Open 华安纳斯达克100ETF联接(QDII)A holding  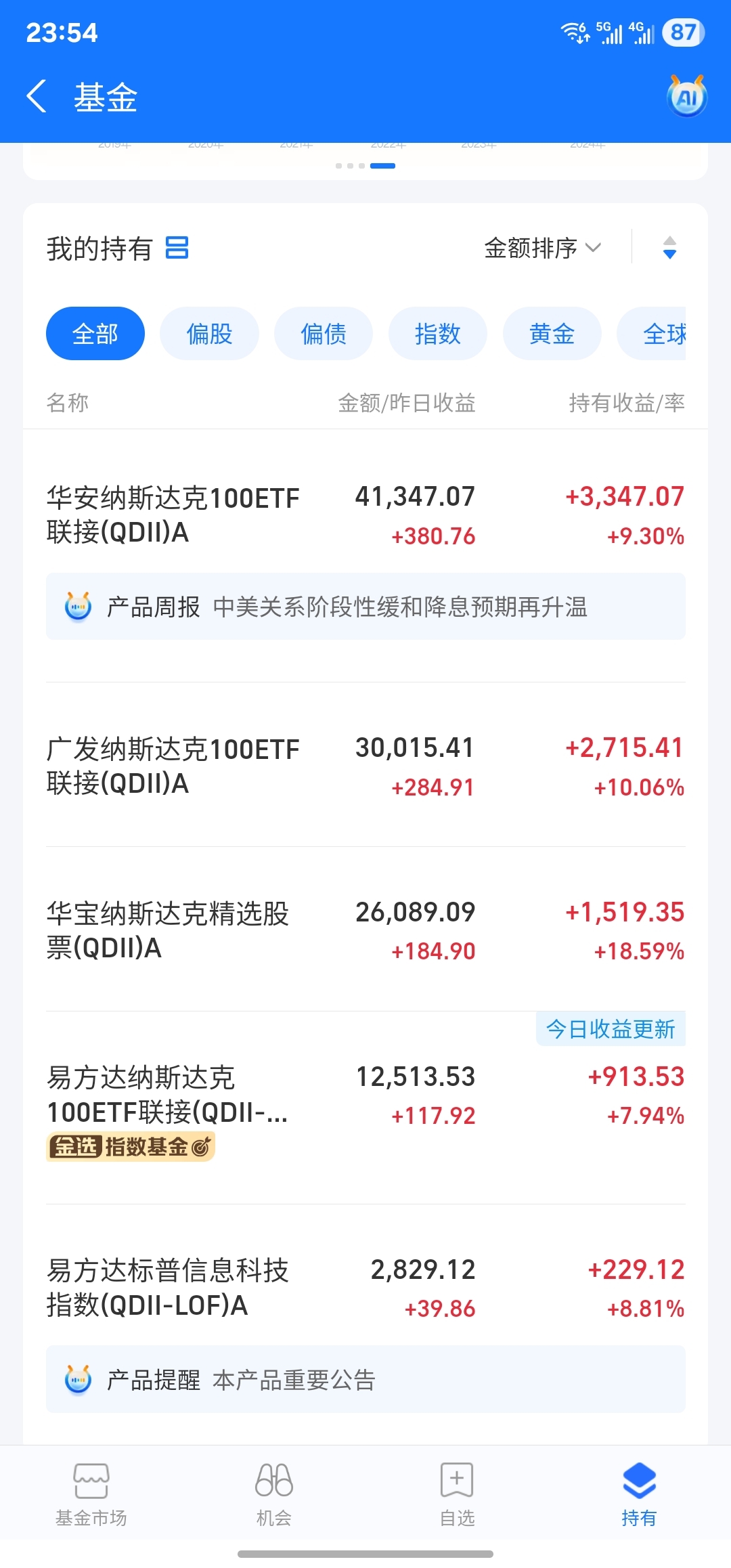pyautogui.click(x=173, y=515)
